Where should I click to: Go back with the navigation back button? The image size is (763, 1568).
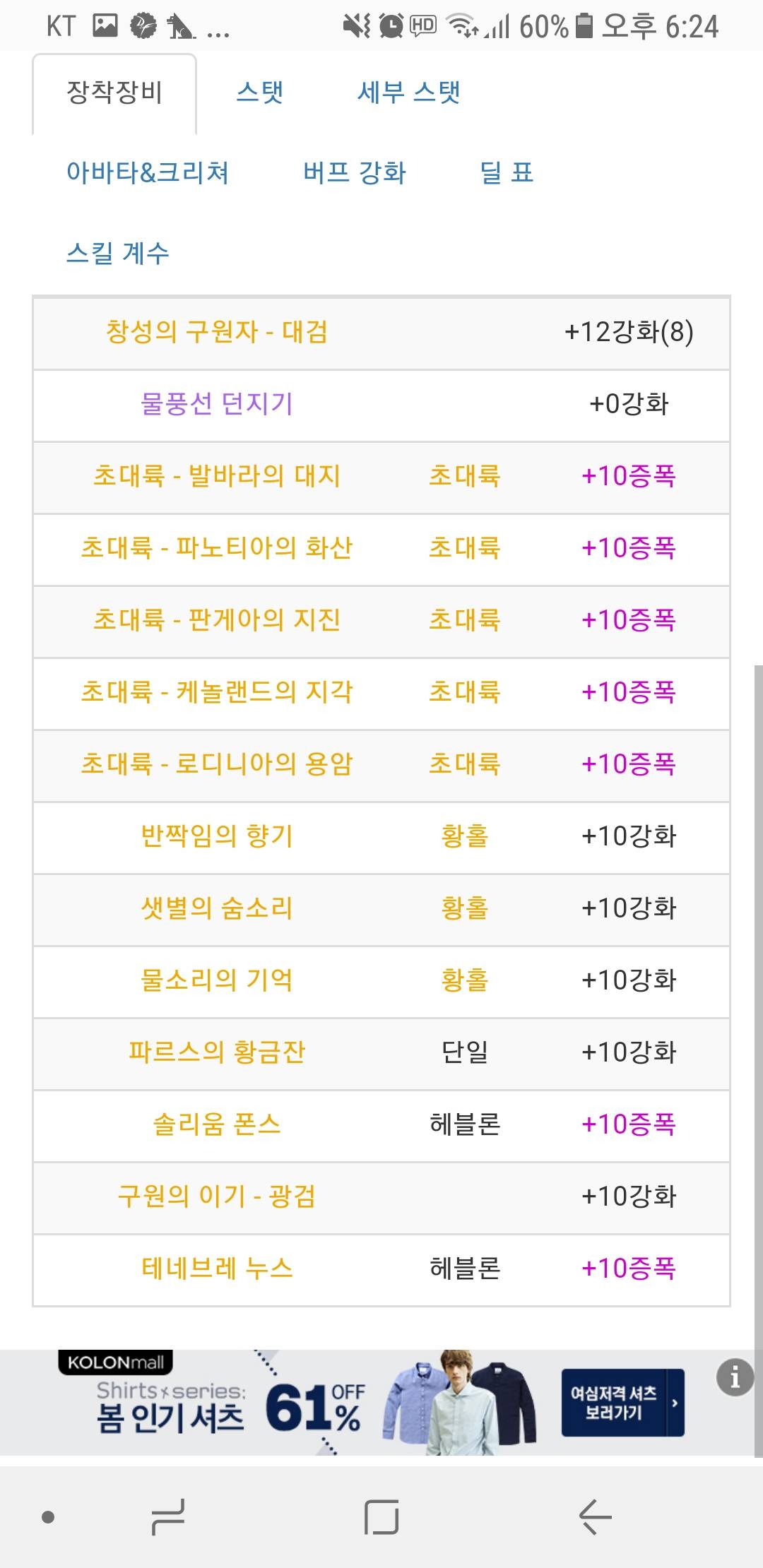click(x=595, y=1516)
